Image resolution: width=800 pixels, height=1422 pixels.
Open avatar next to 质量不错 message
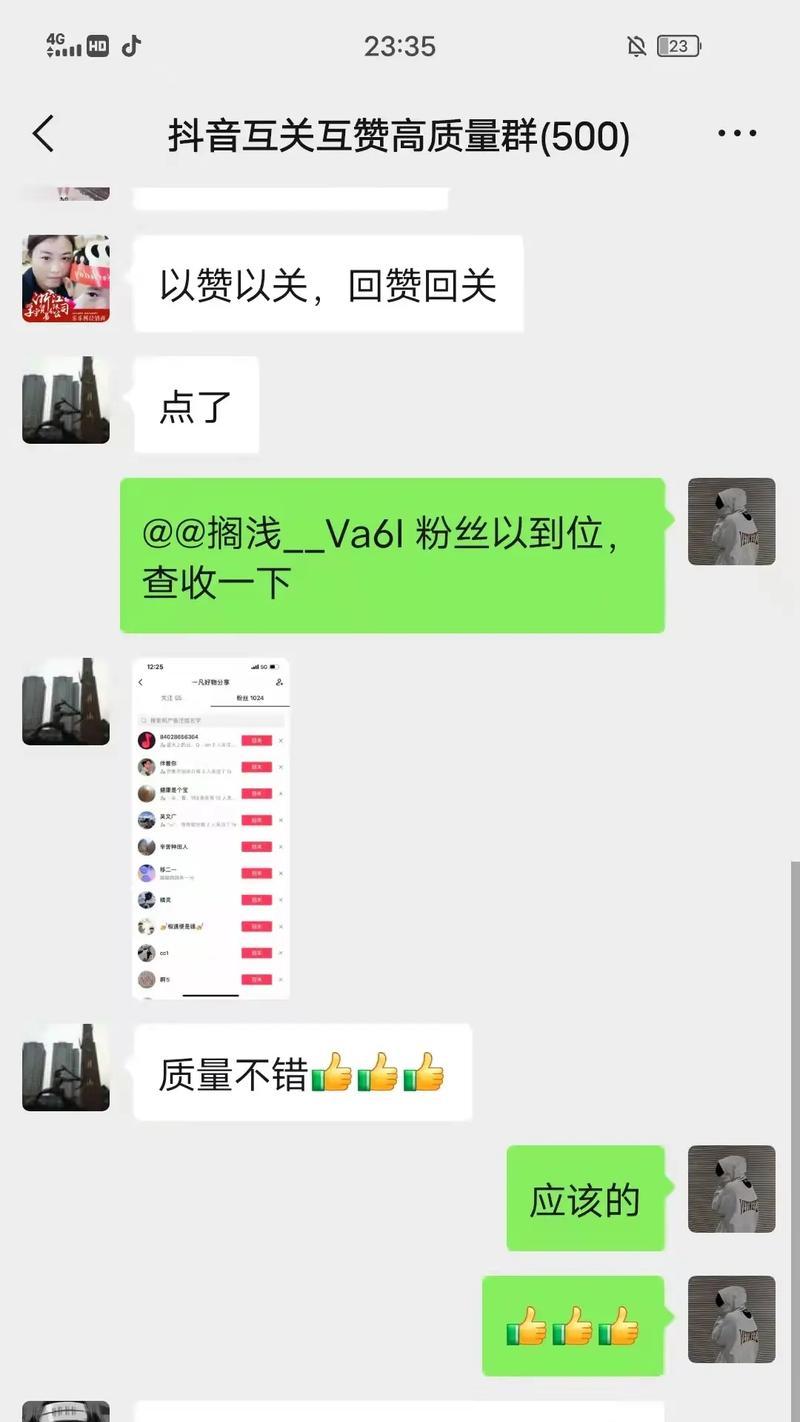66,1067
